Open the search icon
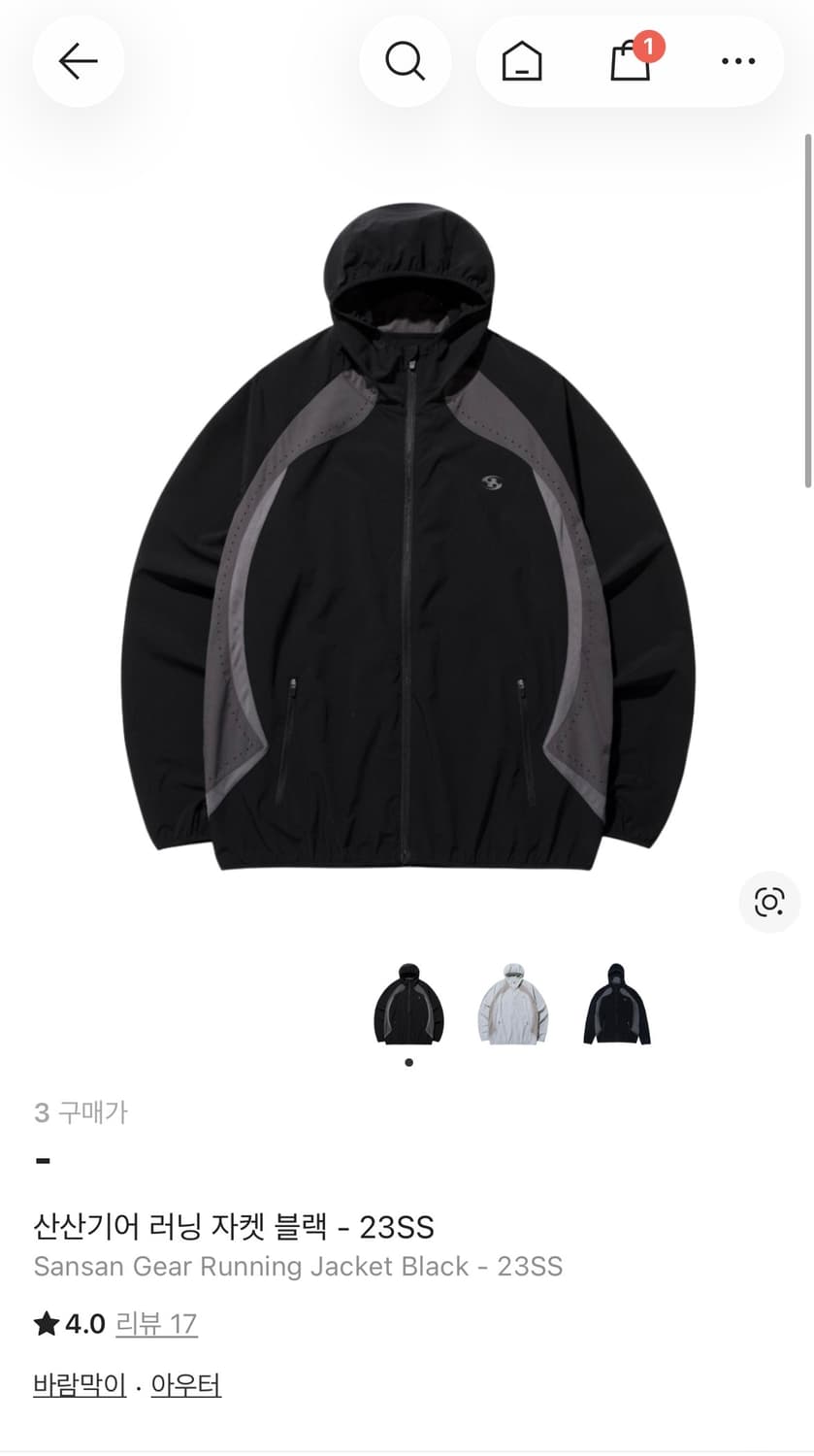 405,60
